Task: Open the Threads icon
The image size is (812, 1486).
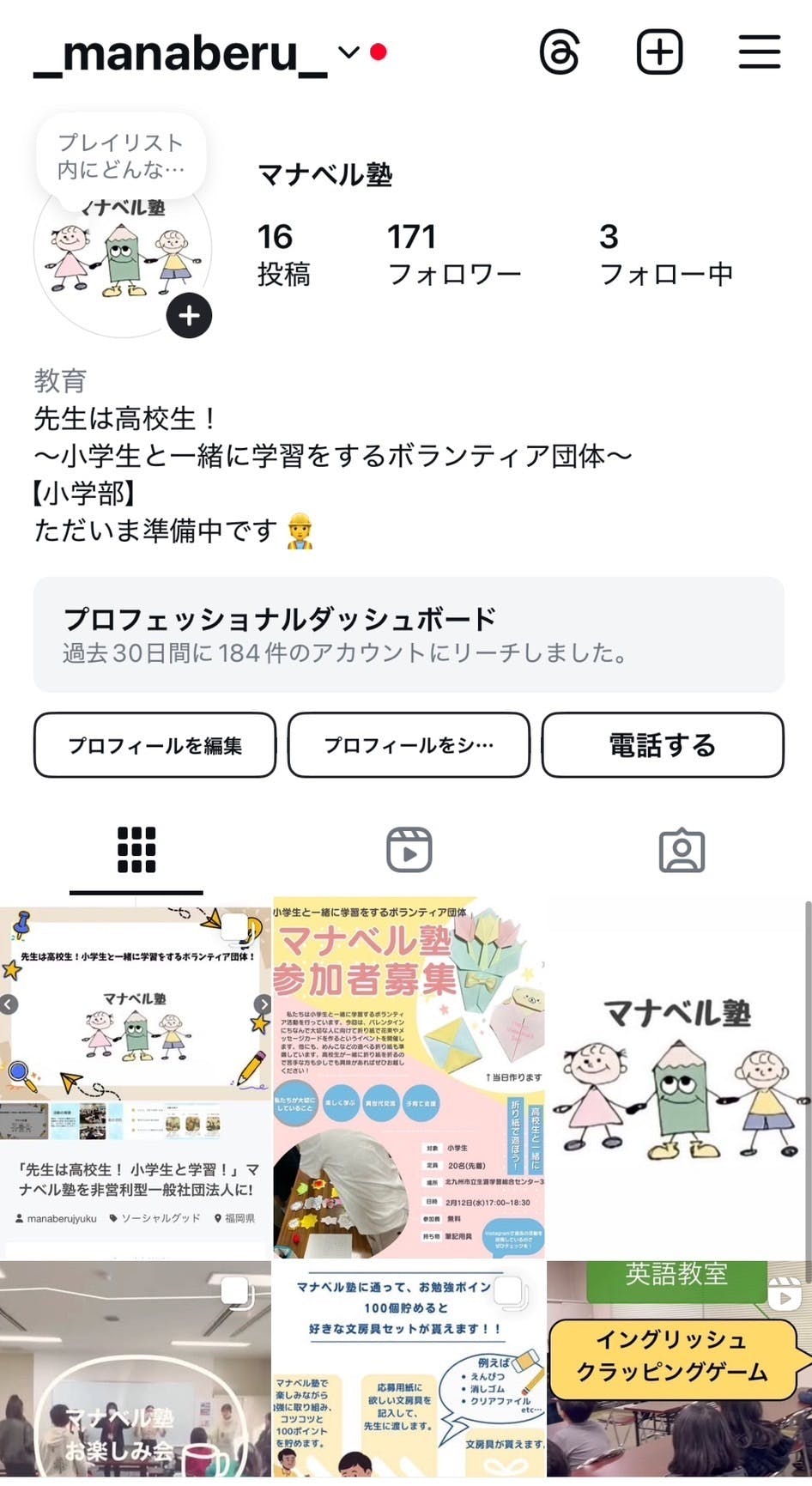Action: [560, 52]
